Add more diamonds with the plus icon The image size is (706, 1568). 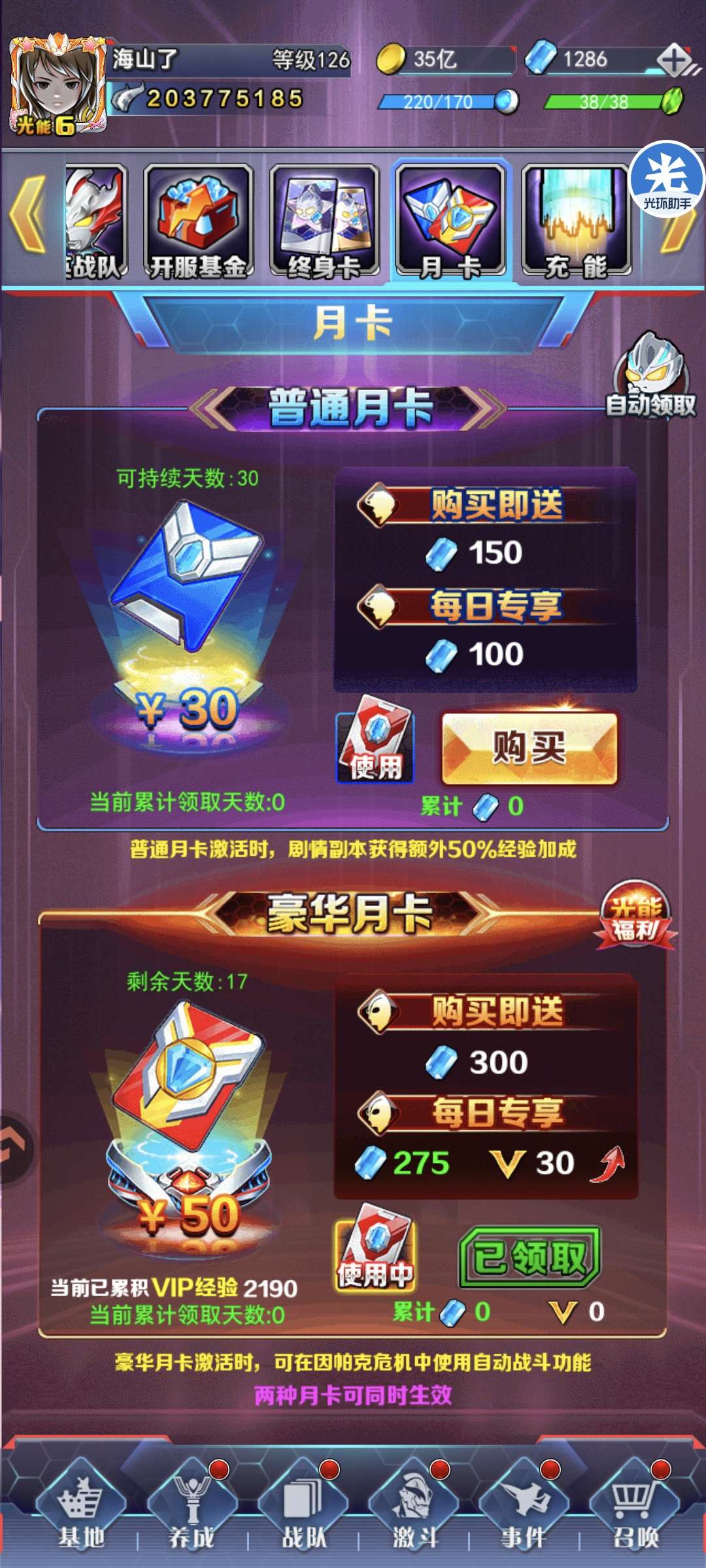pos(675,60)
